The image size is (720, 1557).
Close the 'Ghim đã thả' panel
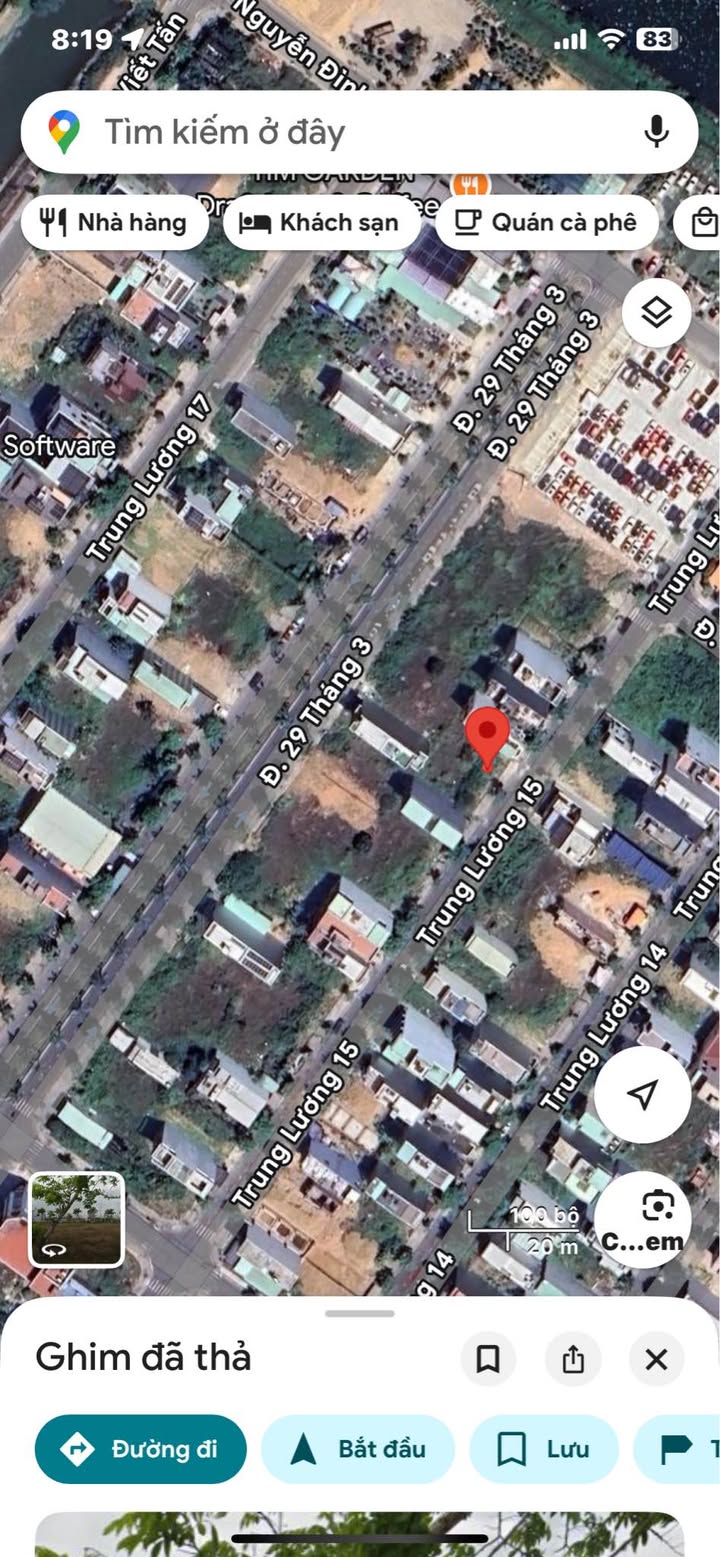pyautogui.click(x=656, y=1359)
